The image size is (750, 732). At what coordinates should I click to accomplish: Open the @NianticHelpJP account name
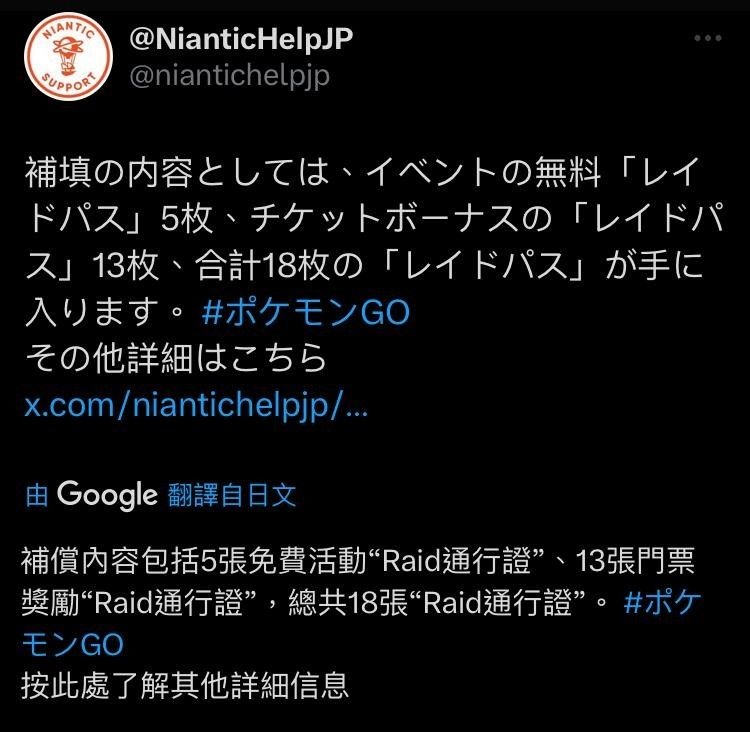(241, 39)
